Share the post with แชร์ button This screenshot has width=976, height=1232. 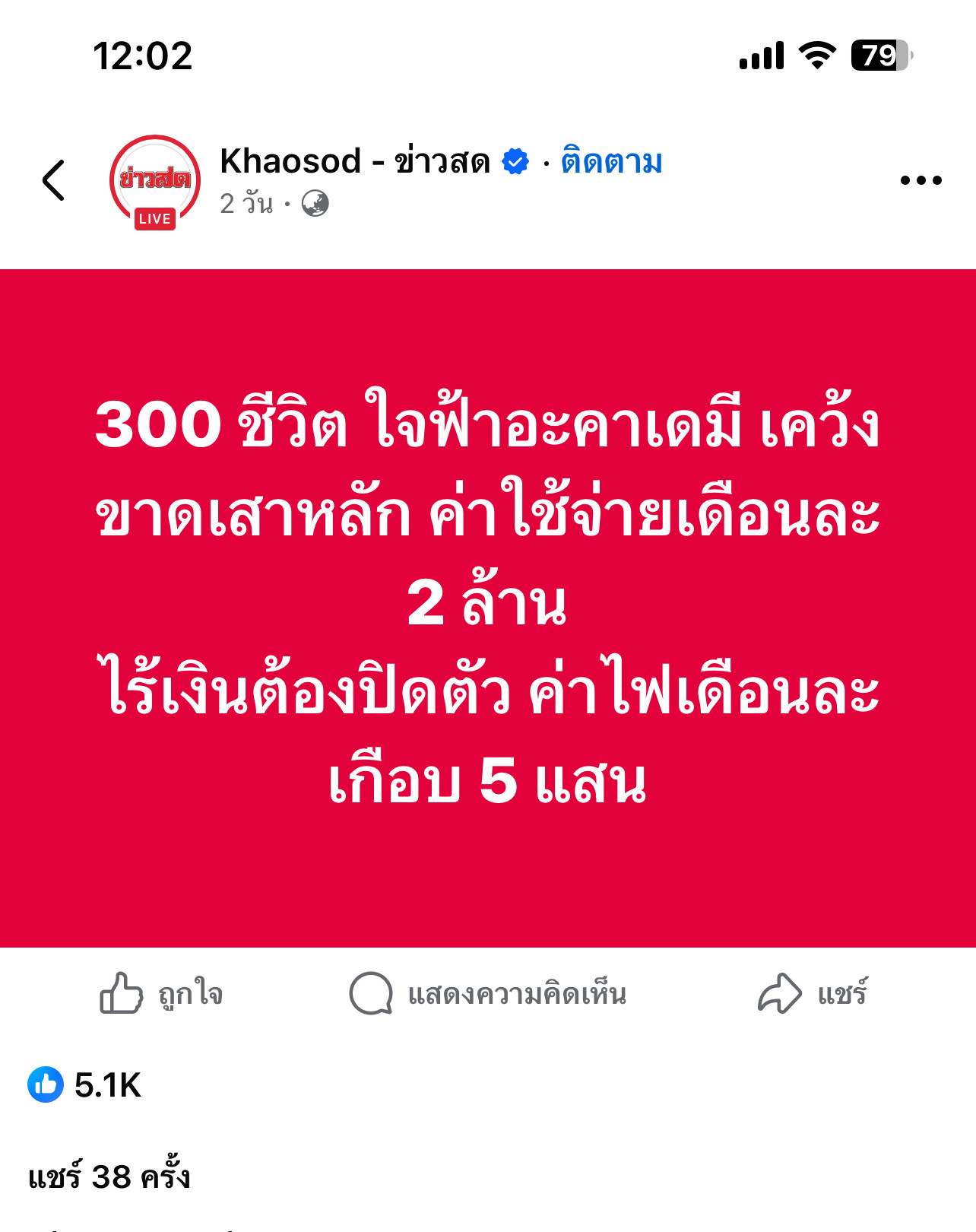click(x=813, y=993)
